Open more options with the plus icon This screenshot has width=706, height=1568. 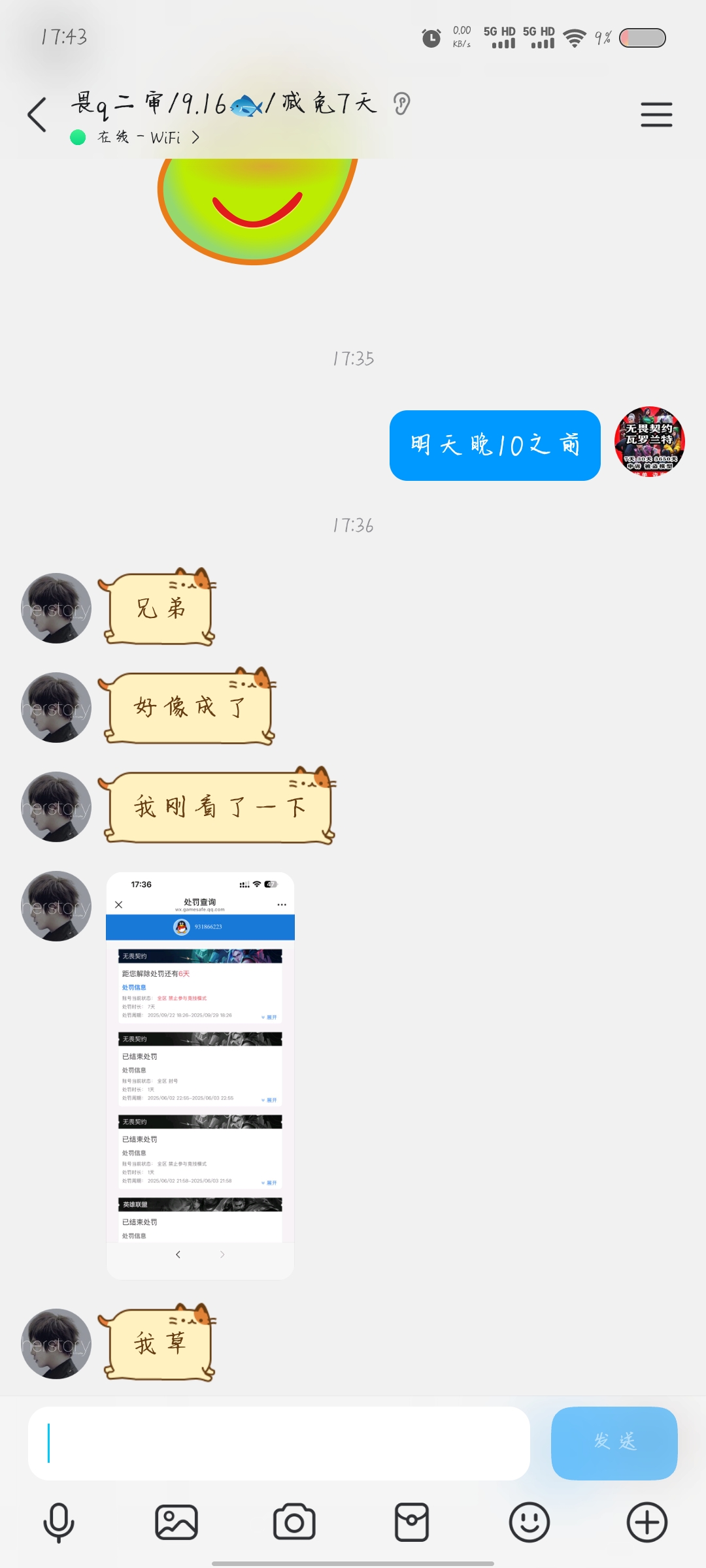tap(647, 1522)
